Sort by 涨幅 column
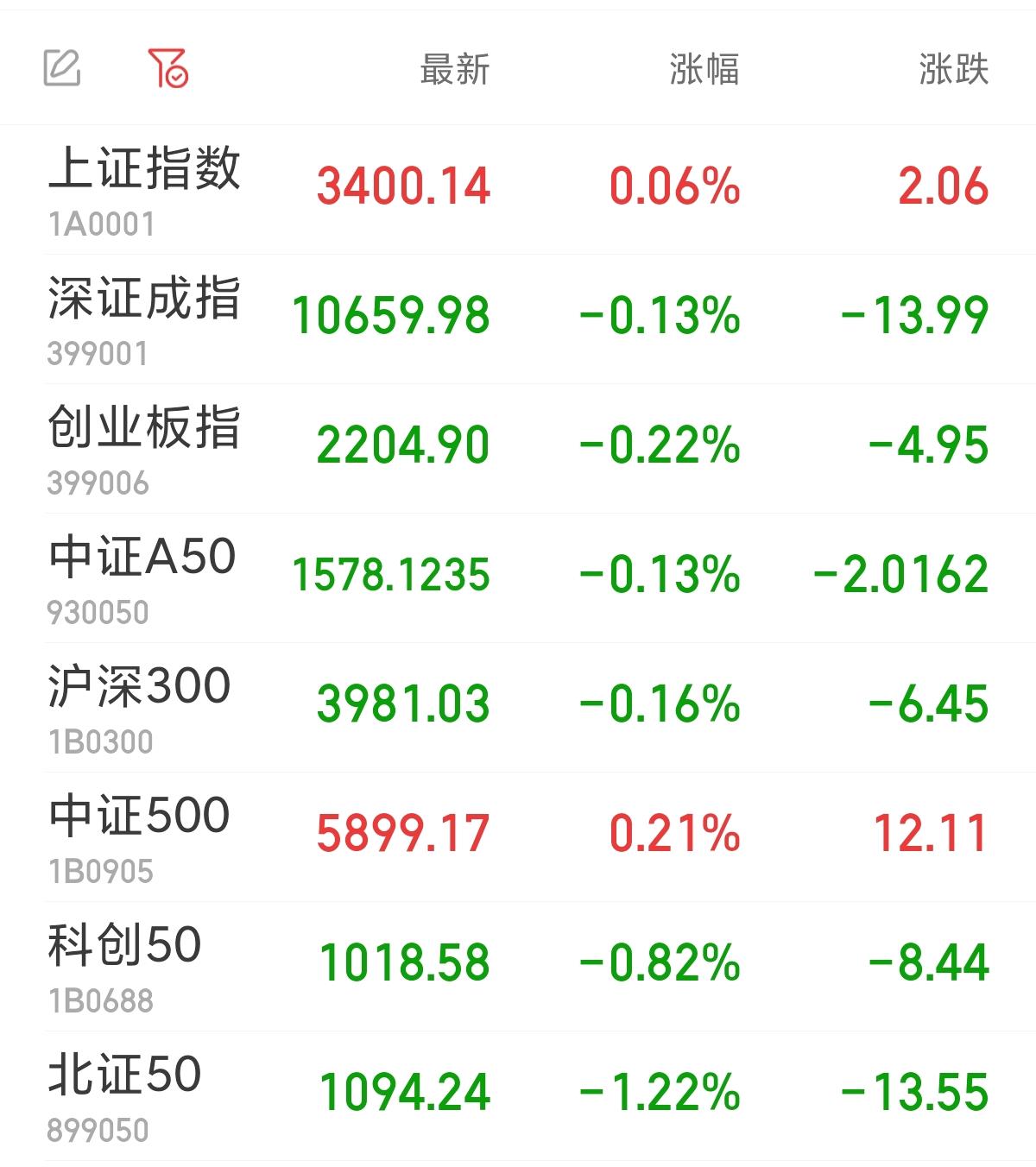The width and height of the screenshot is (1036, 1167). 704,69
